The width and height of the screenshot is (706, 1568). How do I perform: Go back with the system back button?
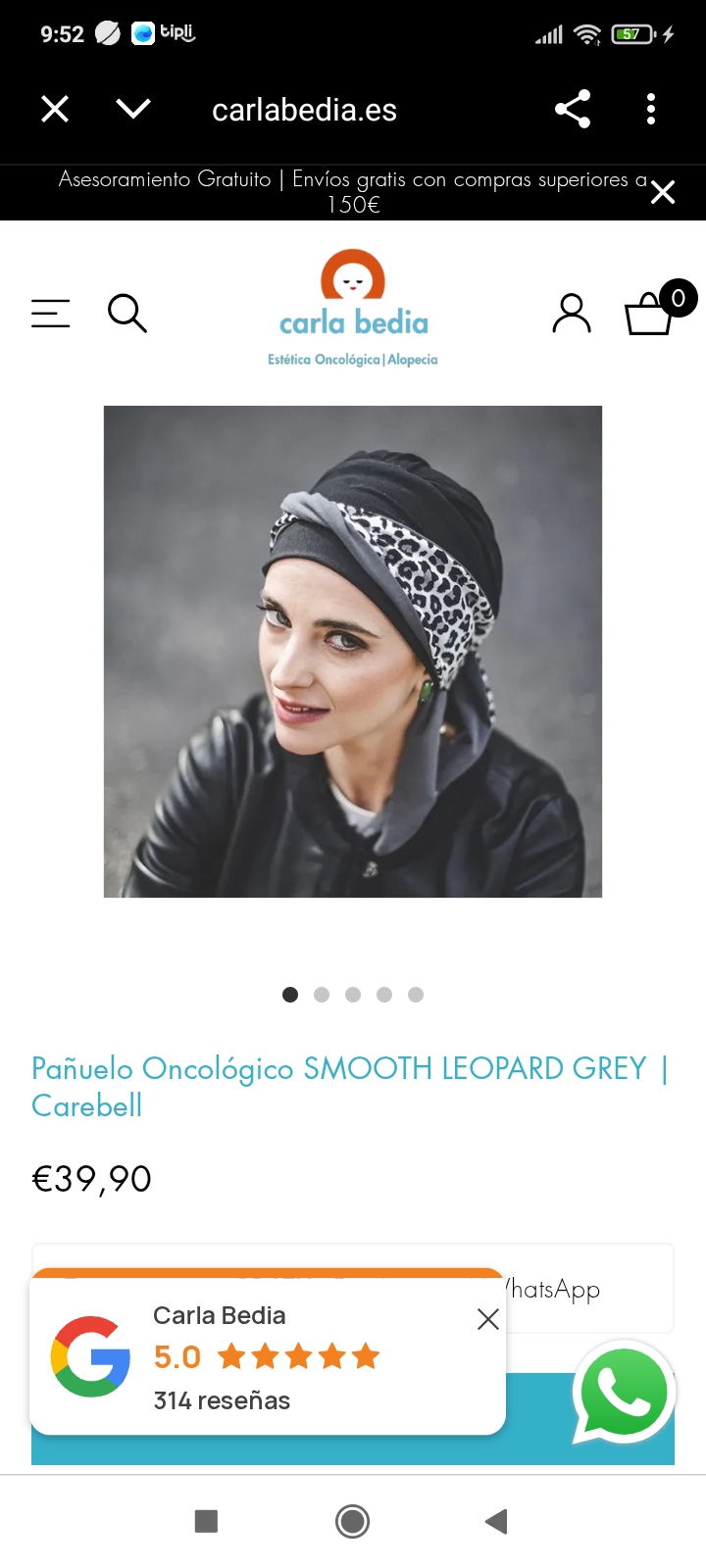[x=496, y=1521]
